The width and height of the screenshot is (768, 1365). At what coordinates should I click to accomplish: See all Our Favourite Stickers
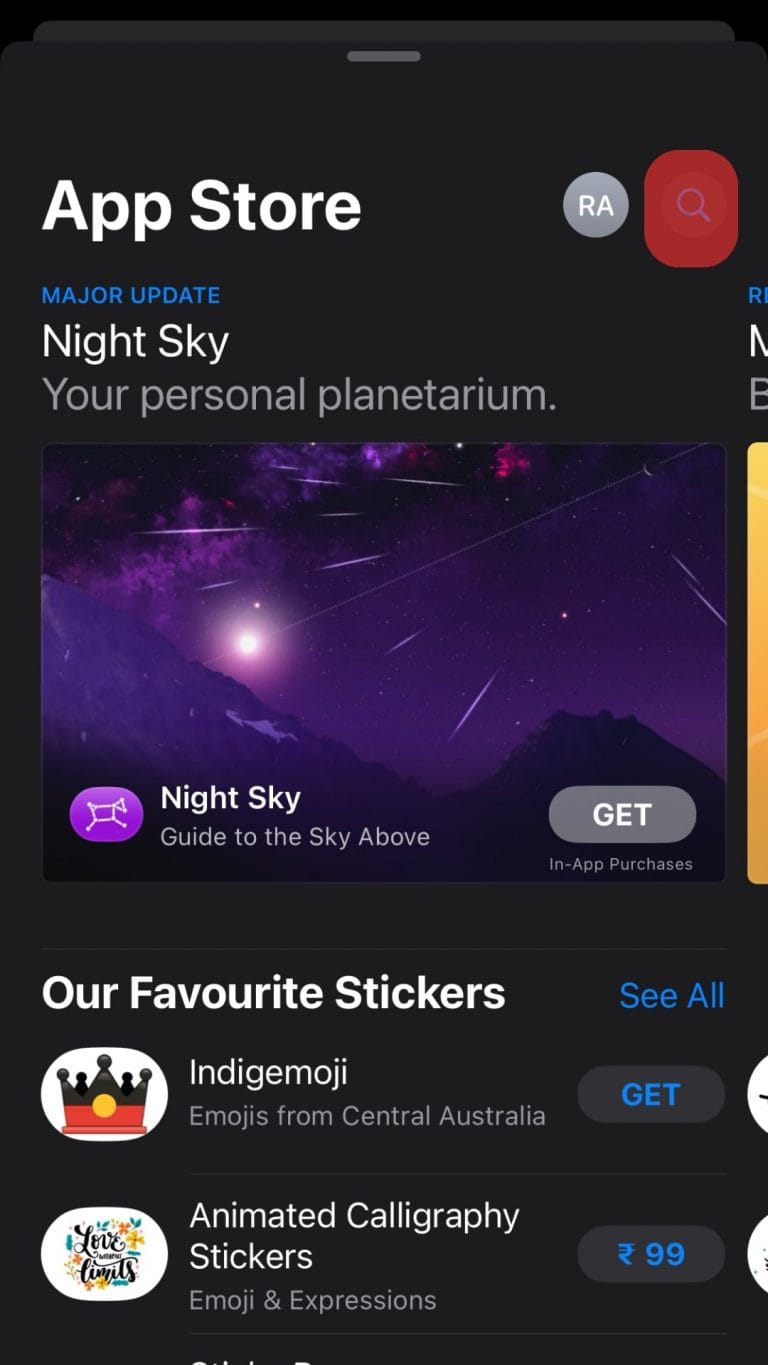click(x=671, y=995)
